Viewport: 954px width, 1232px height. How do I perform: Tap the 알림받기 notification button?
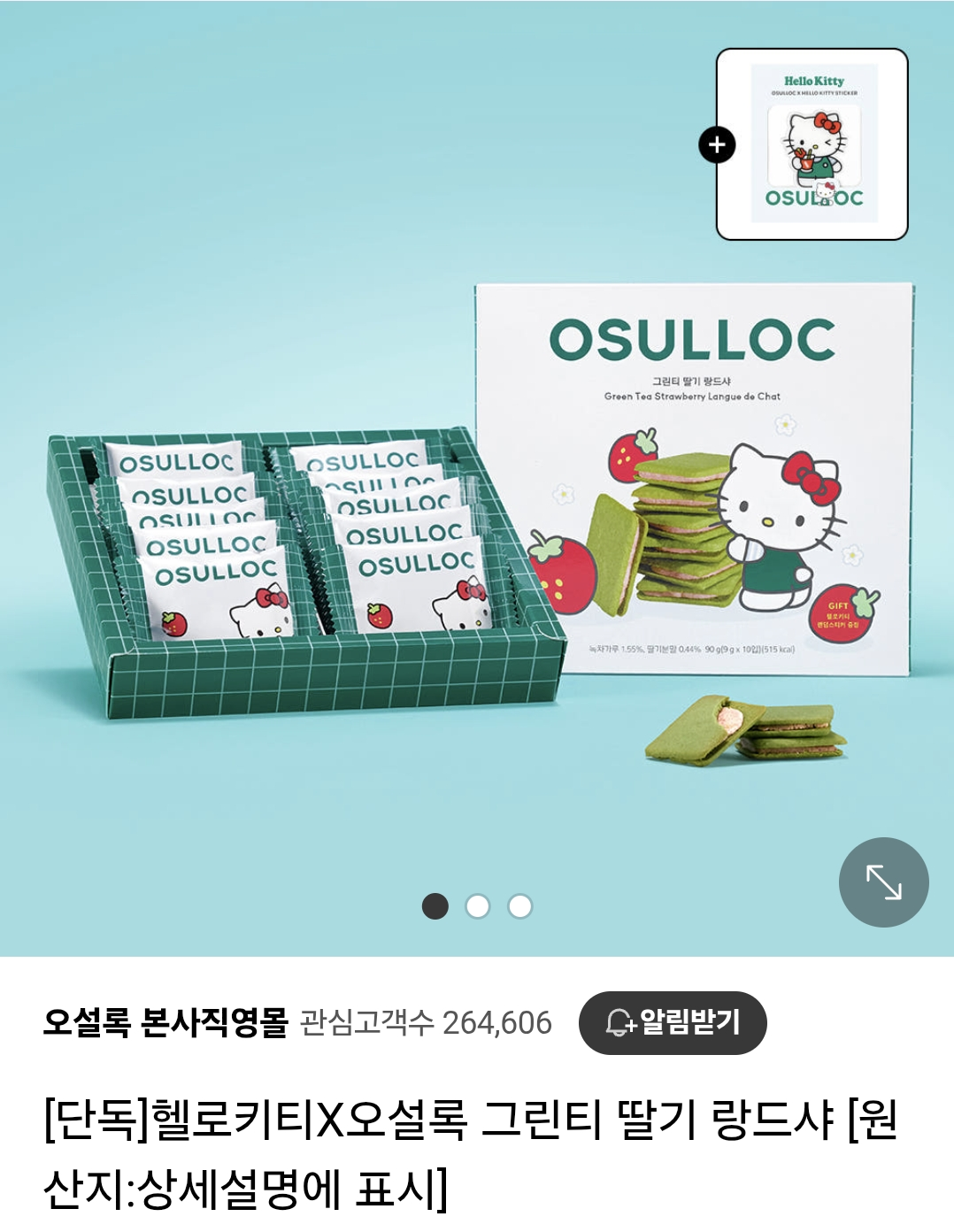pyautogui.click(x=673, y=1022)
